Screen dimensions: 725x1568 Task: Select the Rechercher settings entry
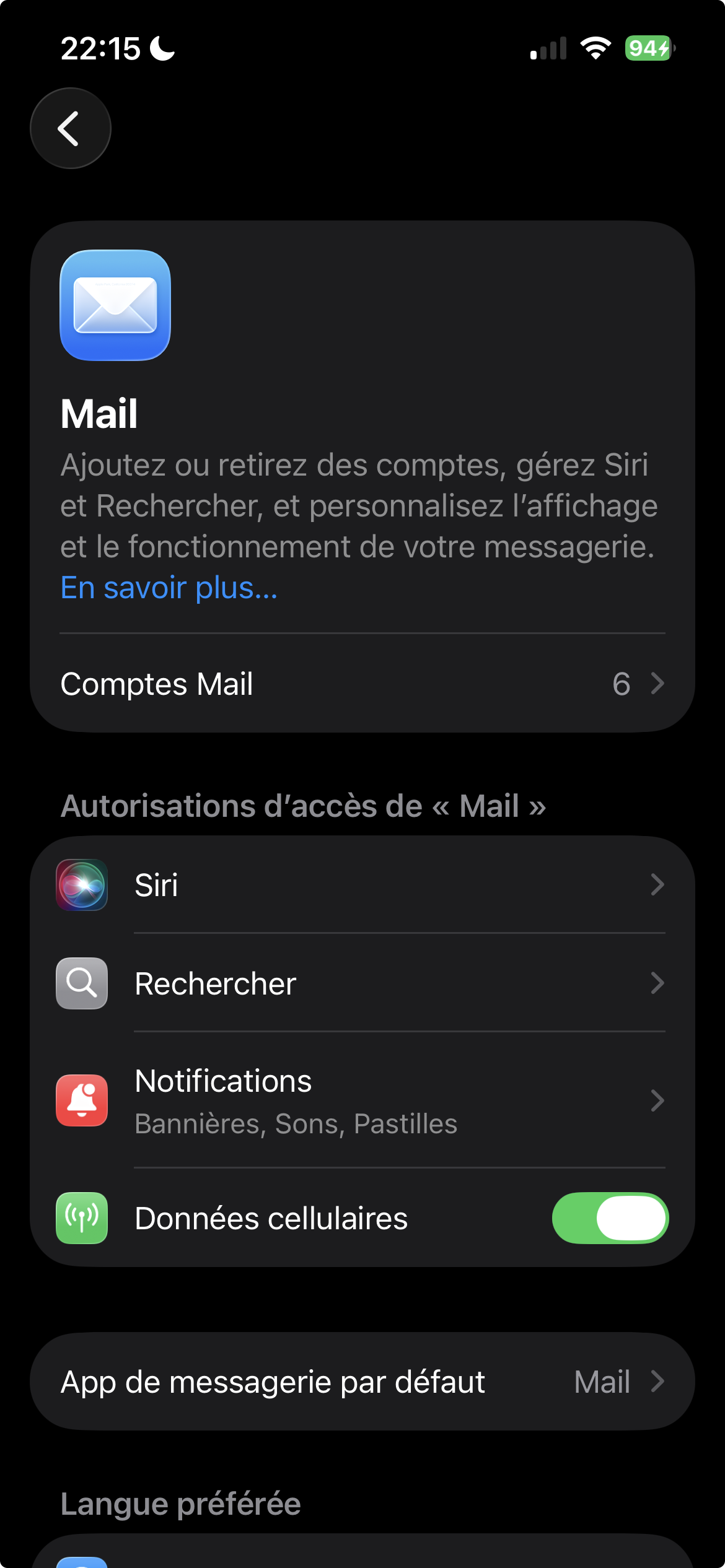coord(361,983)
